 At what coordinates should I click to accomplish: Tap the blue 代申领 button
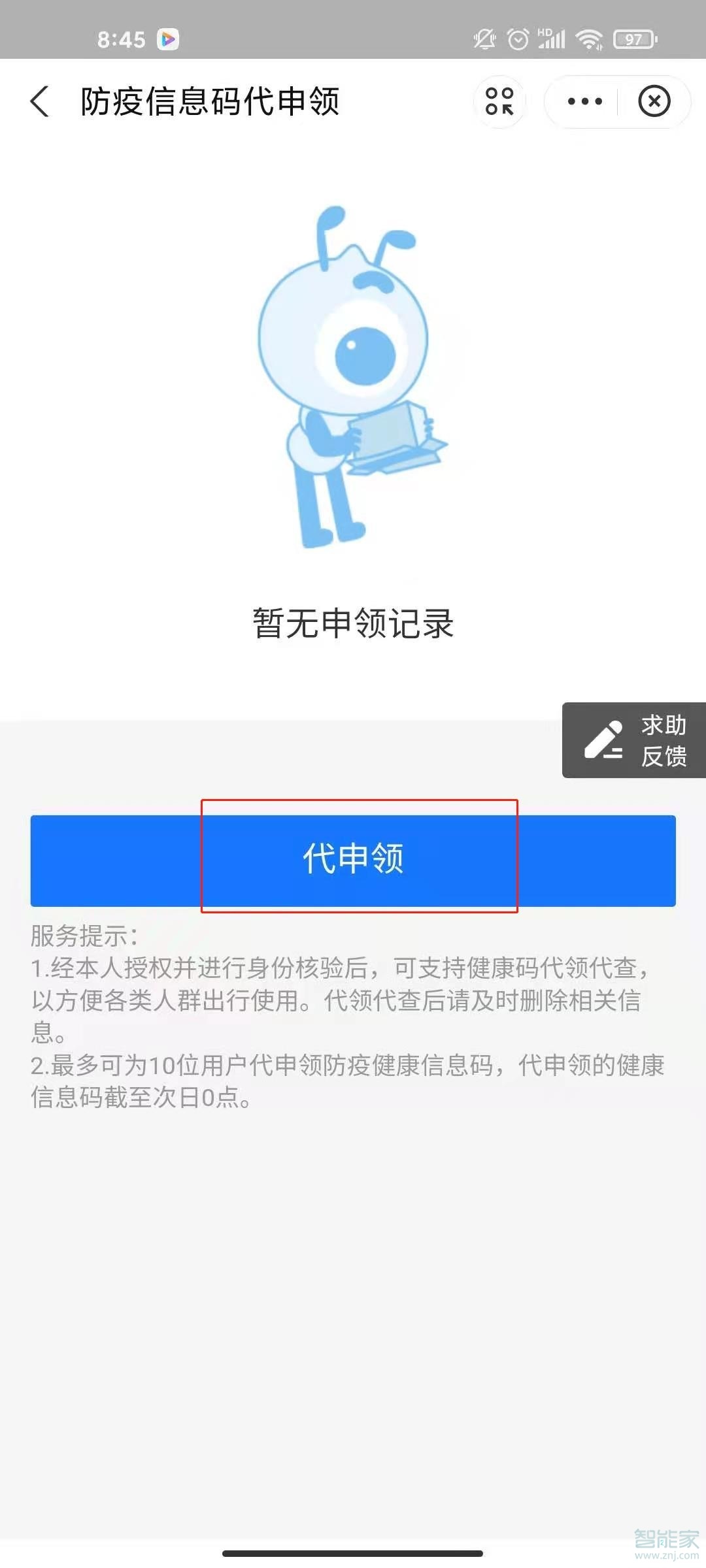click(x=353, y=860)
